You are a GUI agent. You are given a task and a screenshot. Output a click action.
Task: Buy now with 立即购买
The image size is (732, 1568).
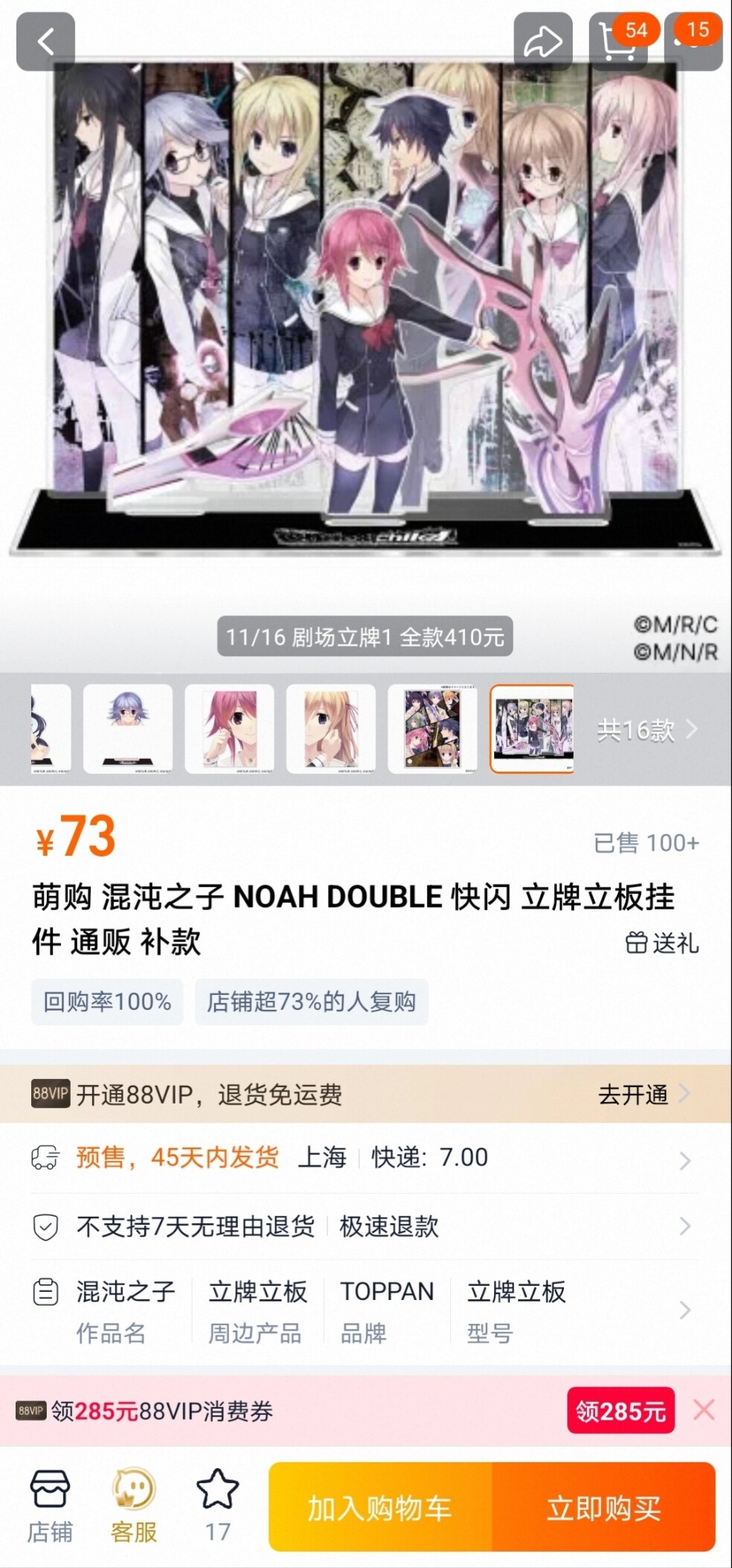click(x=603, y=1508)
